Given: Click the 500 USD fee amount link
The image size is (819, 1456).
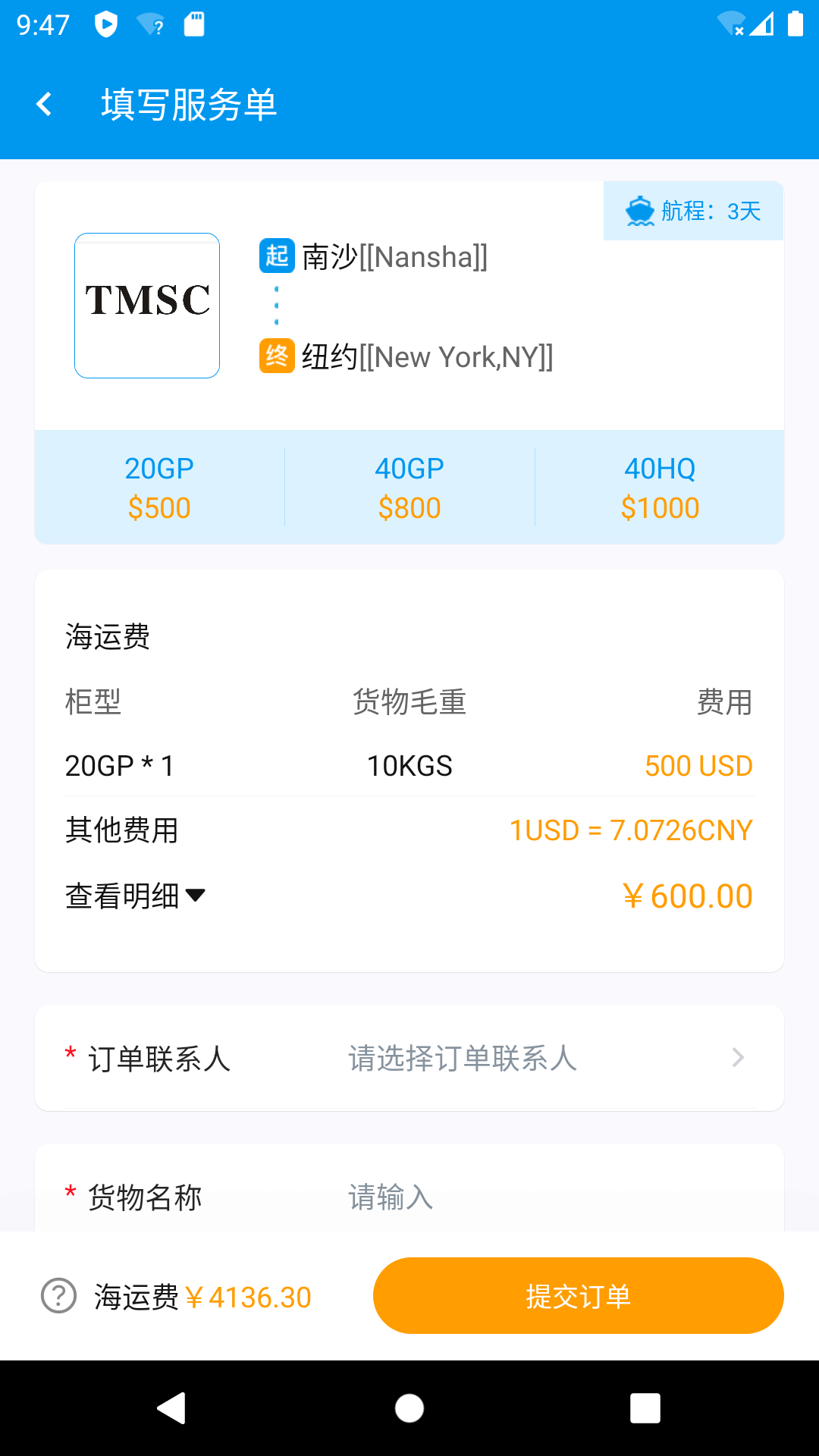Looking at the screenshot, I should point(698,765).
